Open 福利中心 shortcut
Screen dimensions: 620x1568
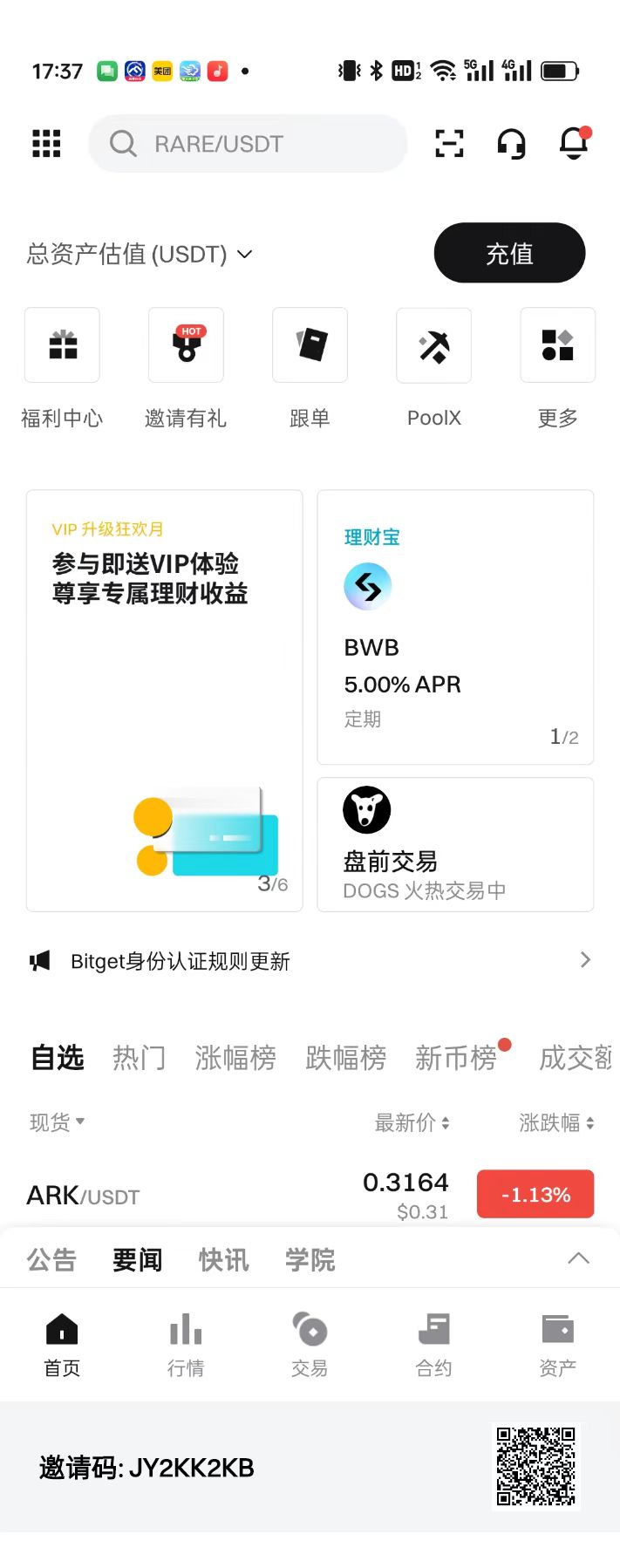point(62,345)
